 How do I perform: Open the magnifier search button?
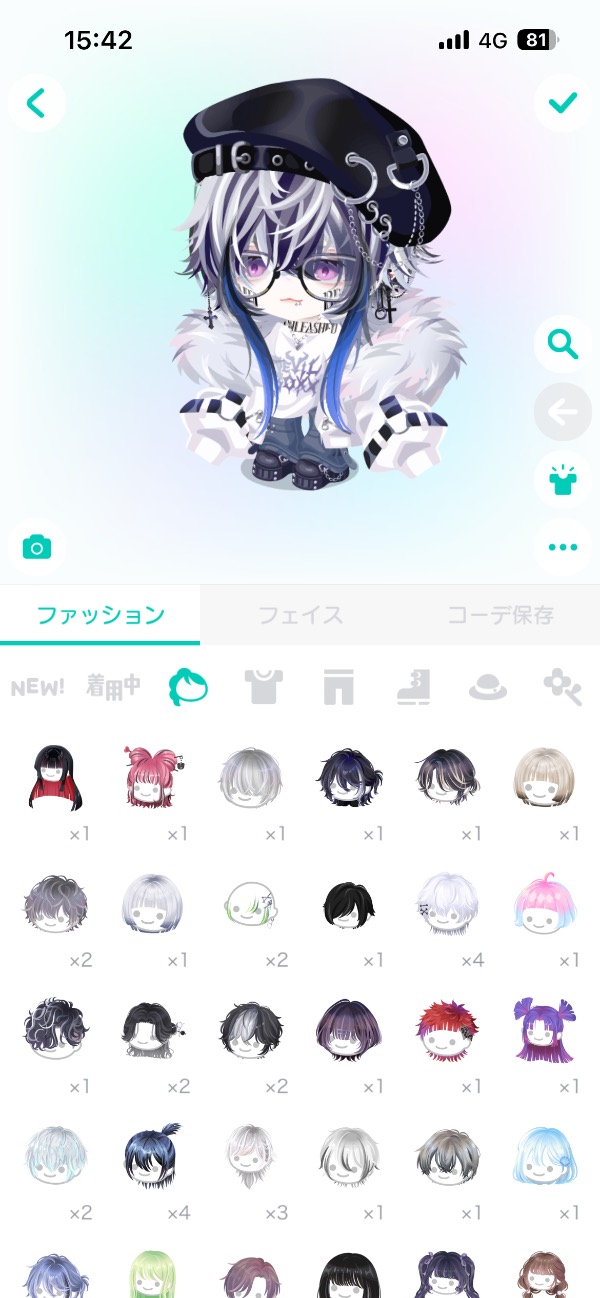(563, 345)
